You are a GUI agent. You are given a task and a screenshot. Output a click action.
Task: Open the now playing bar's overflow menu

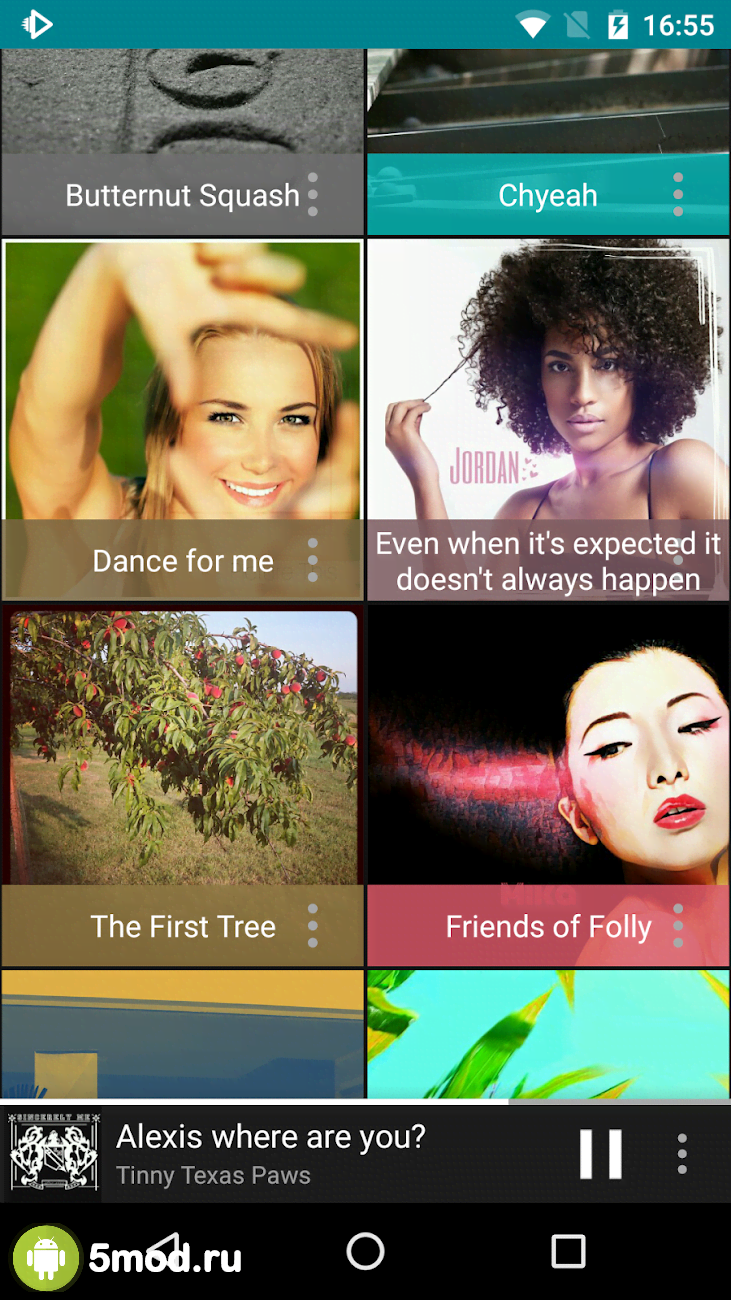point(682,1154)
